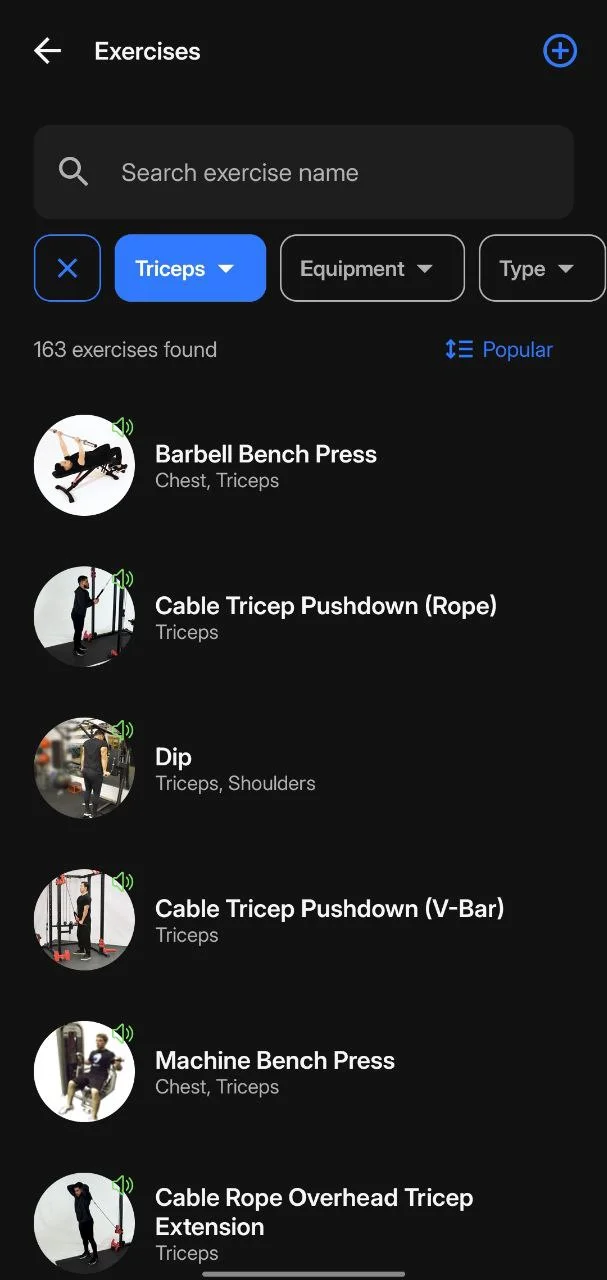Go back from the Exercises screen
The width and height of the screenshot is (607, 1280).
click(47, 51)
